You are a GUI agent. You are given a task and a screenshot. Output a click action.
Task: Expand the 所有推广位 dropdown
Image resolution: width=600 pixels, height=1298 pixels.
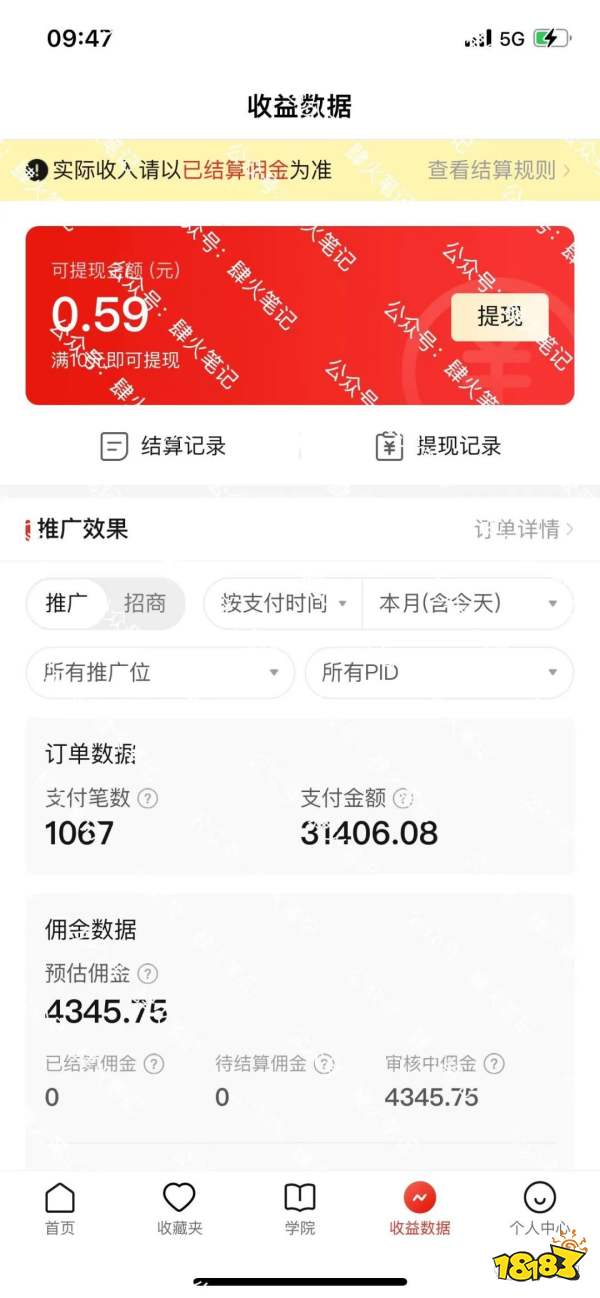pyautogui.click(x=160, y=673)
